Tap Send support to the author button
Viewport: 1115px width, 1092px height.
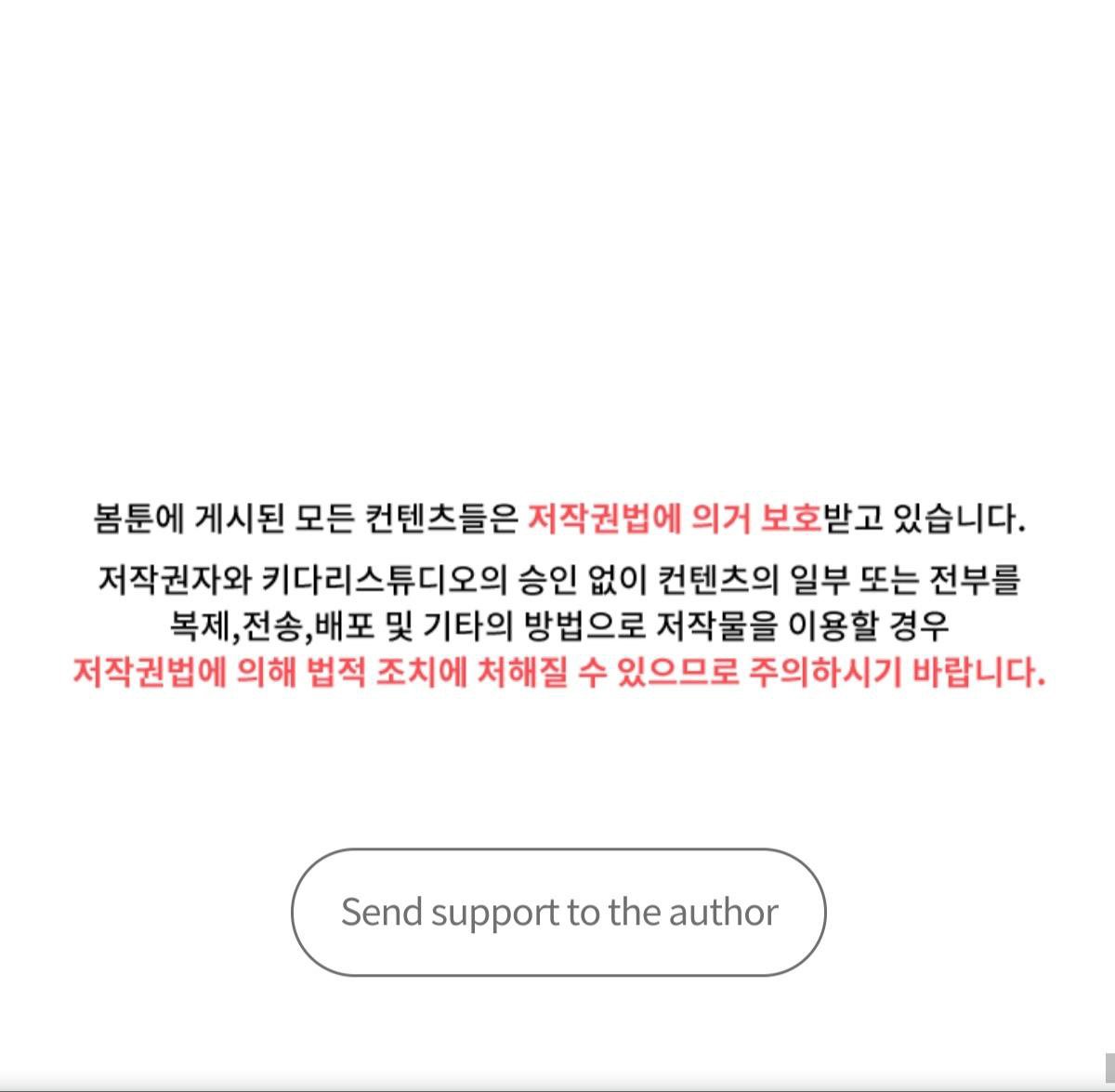(558, 912)
